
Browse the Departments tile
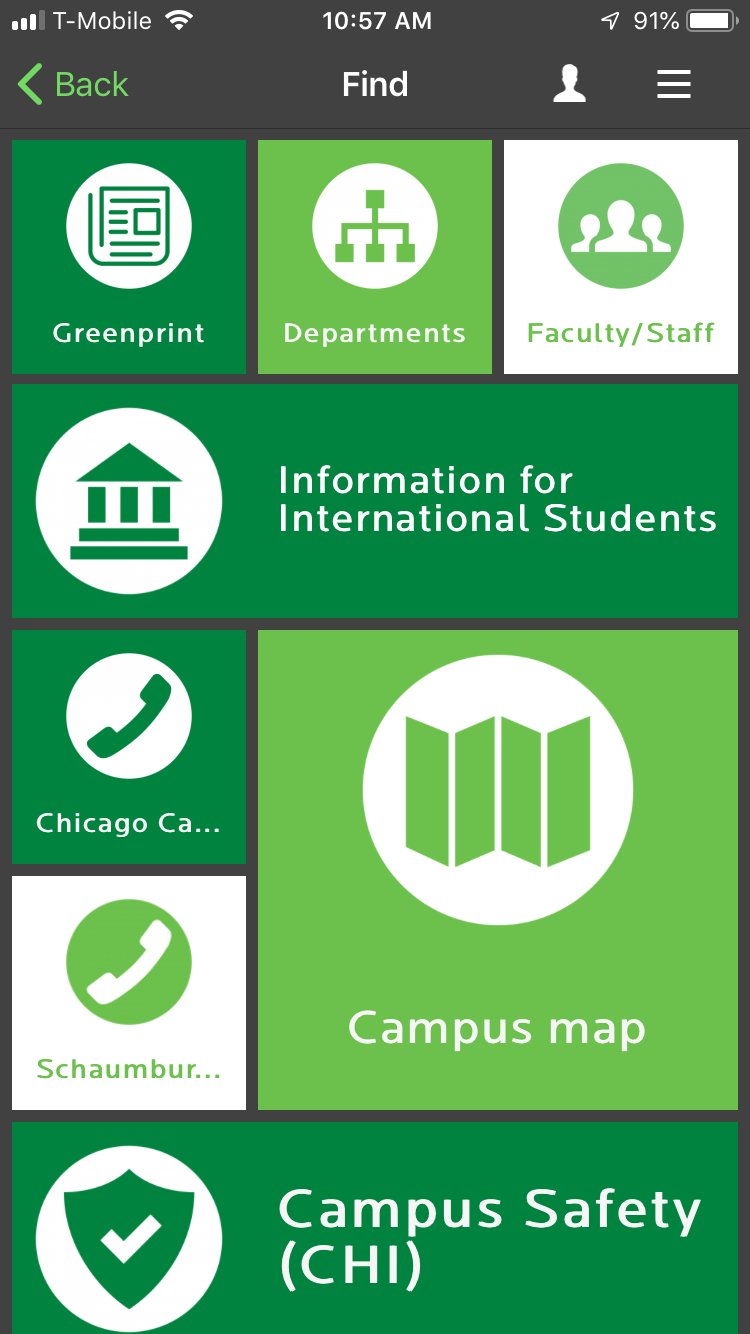(375, 257)
